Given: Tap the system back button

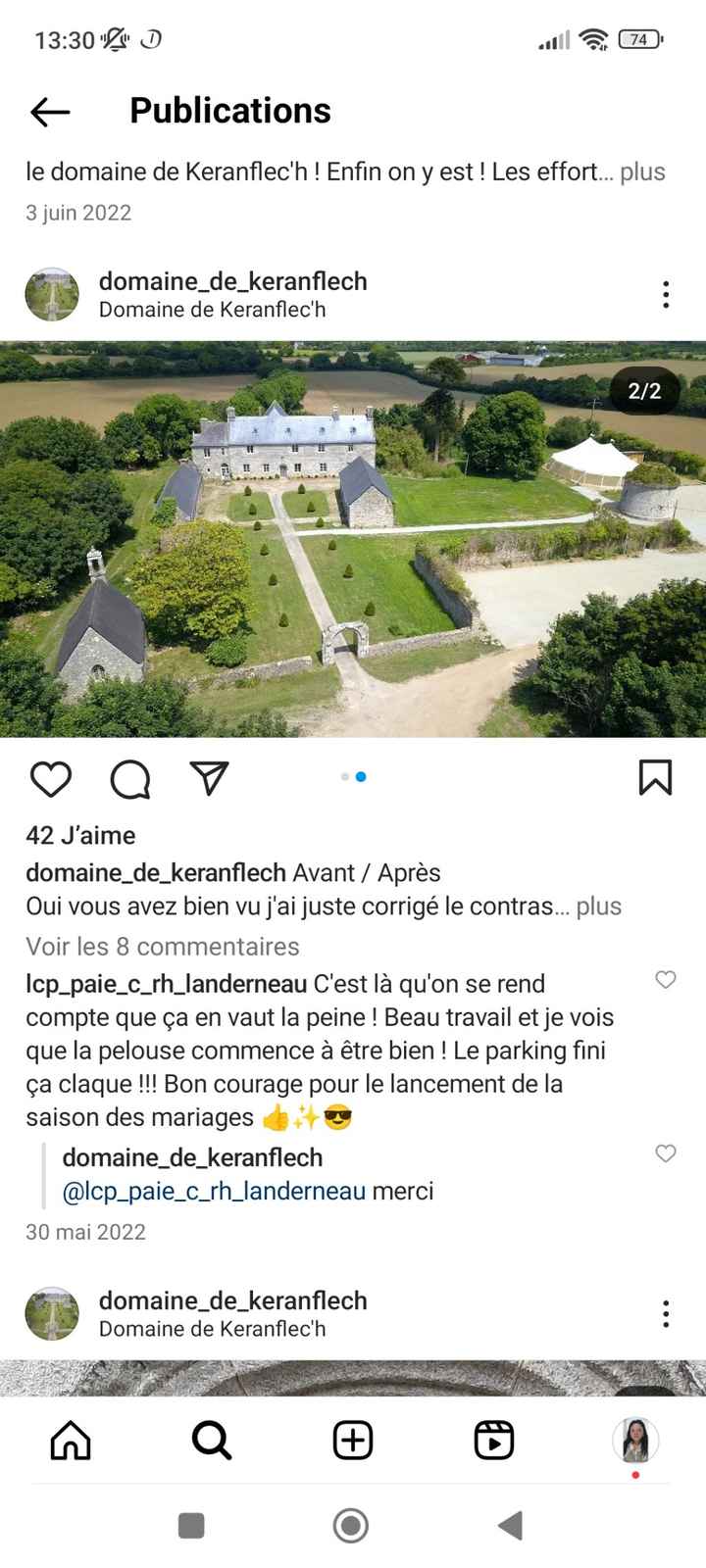Looking at the screenshot, I should [510, 1526].
